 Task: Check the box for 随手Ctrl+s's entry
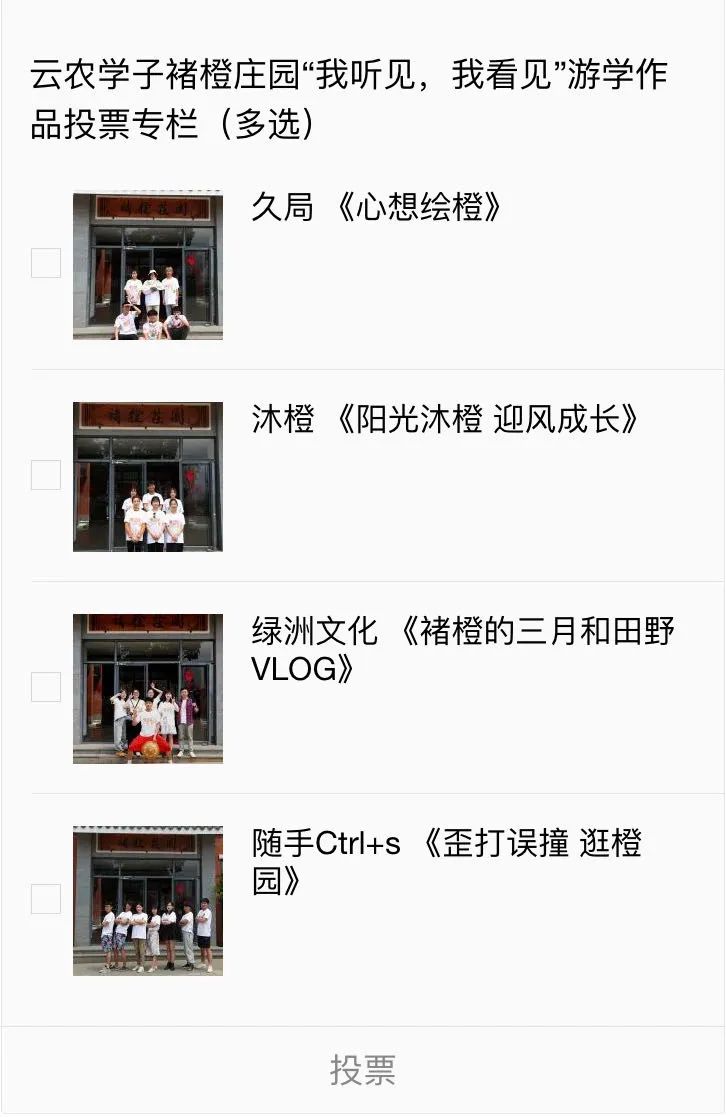44,898
